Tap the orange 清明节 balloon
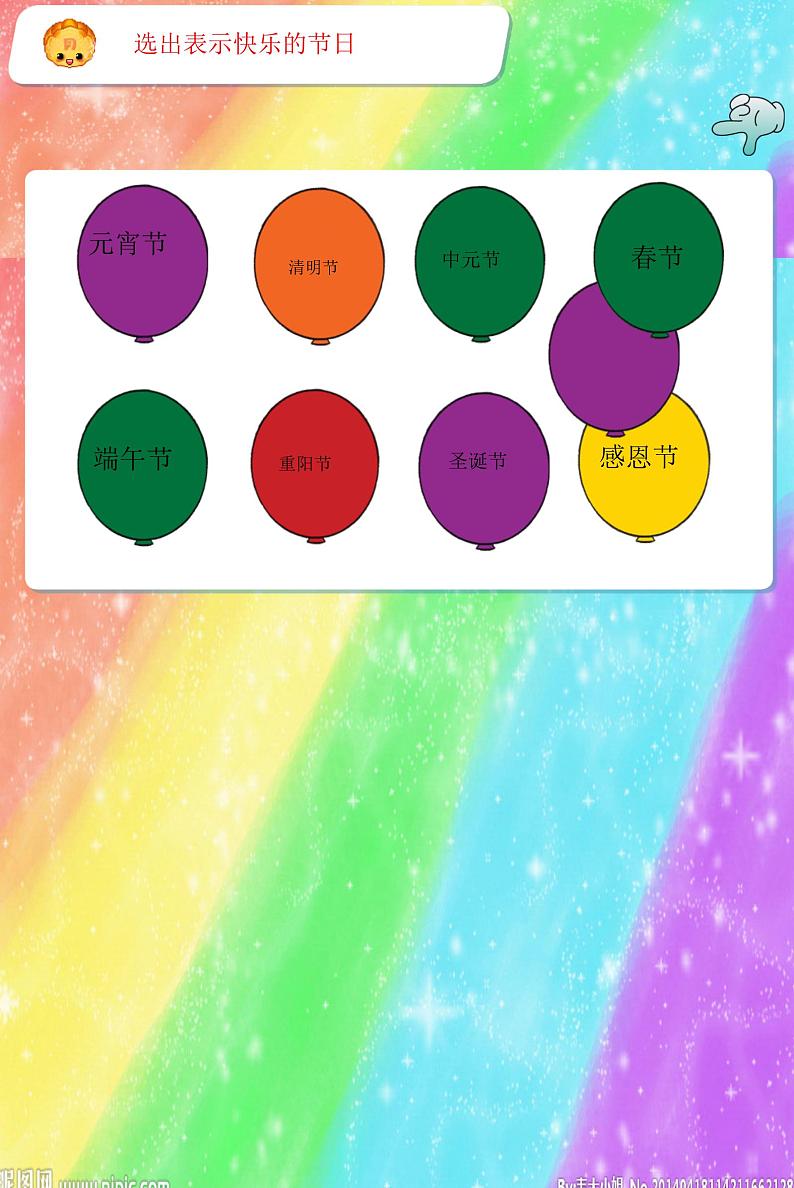The height and width of the screenshot is (1188, 794). coord(319,265)
